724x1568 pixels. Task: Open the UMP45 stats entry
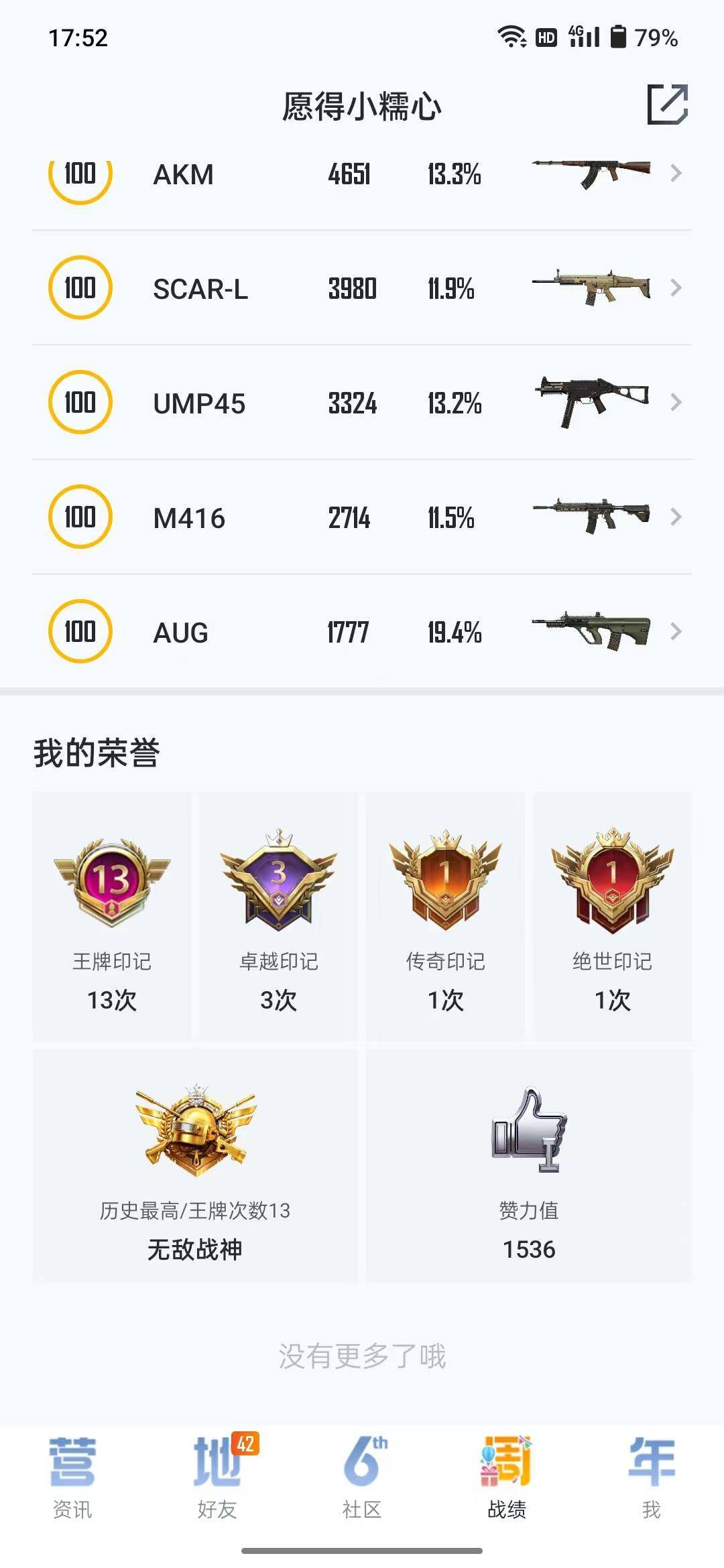click(x=362, y=403)
